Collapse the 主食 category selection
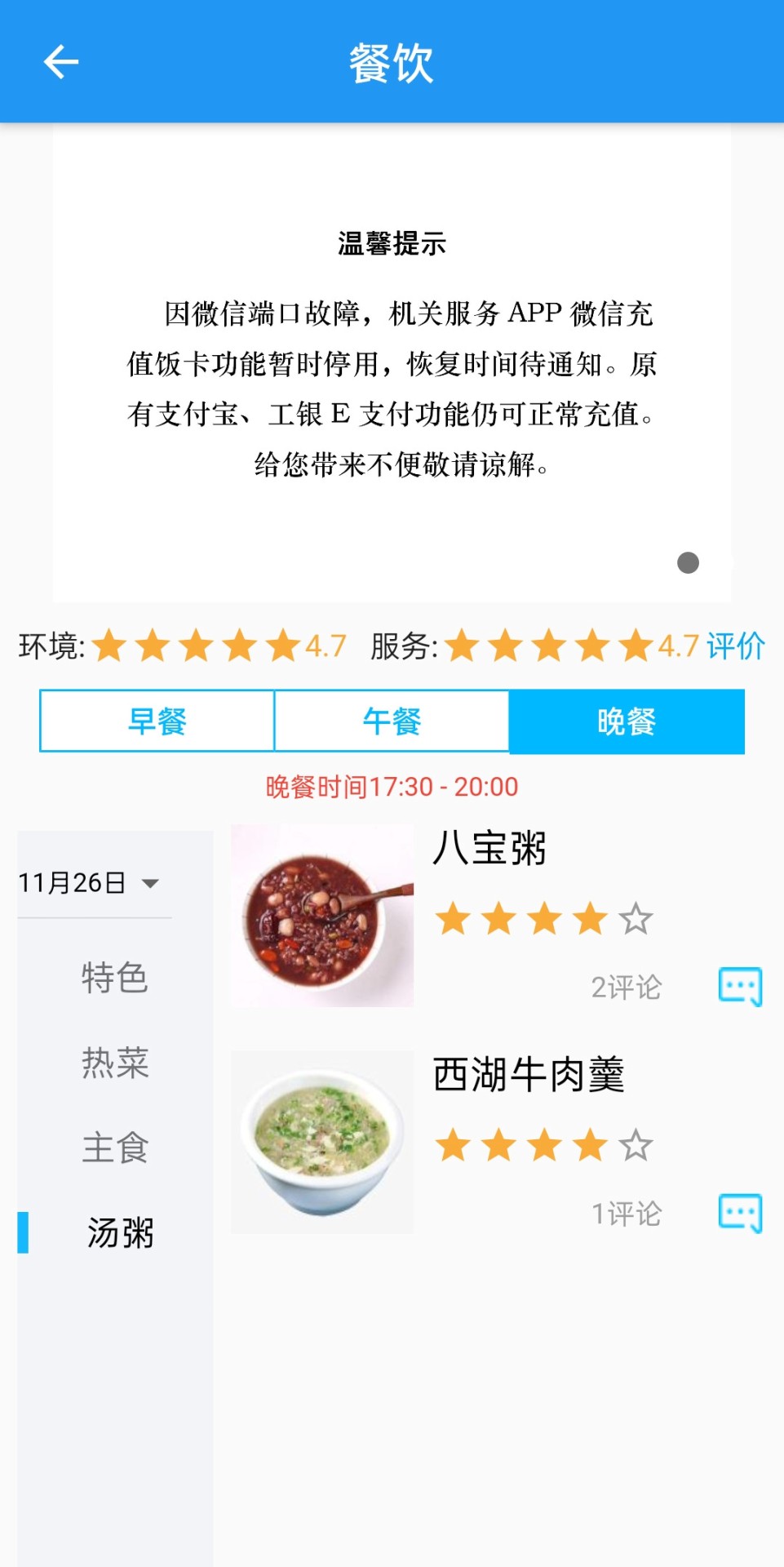784x1567 pixels. tap(115, 1148)
